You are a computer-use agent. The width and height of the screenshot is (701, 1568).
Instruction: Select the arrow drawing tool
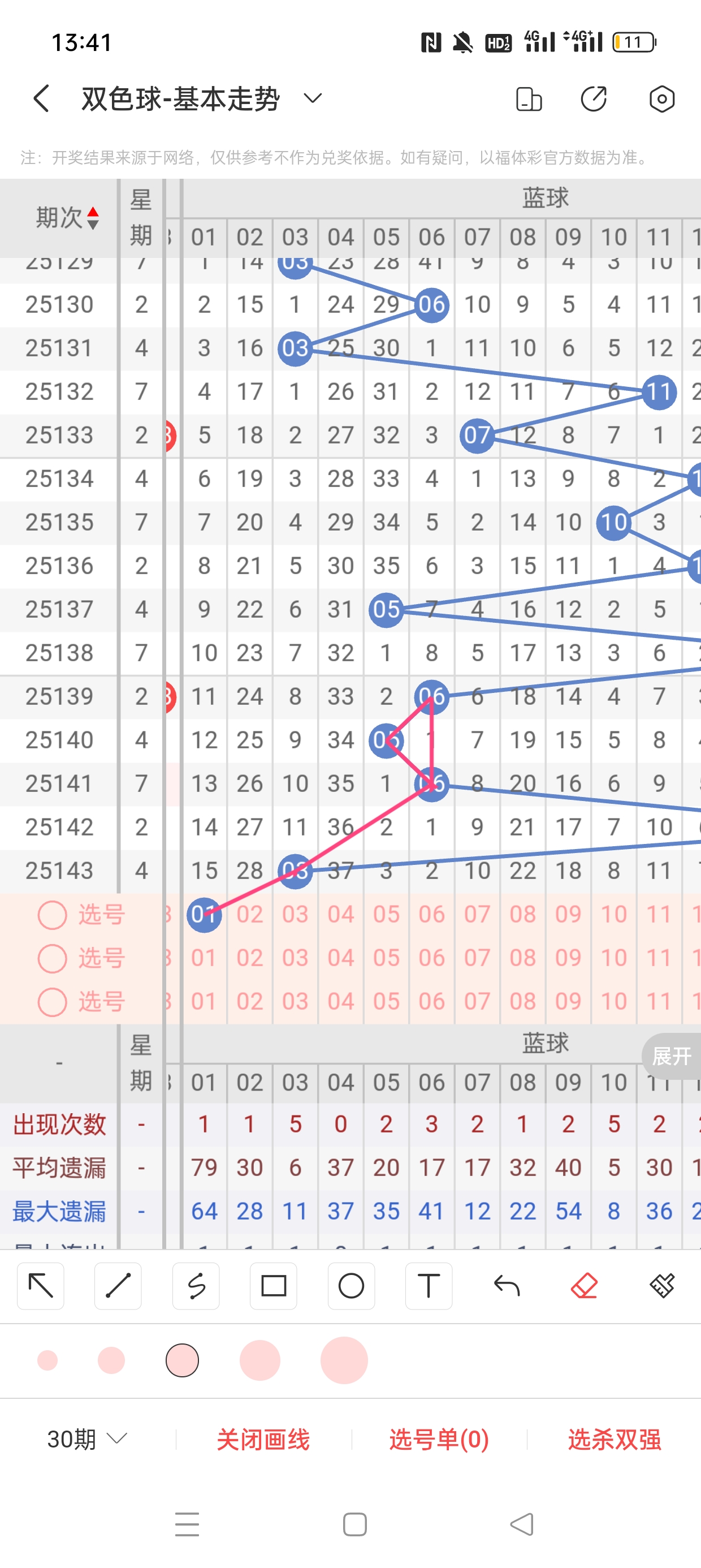41,1286
